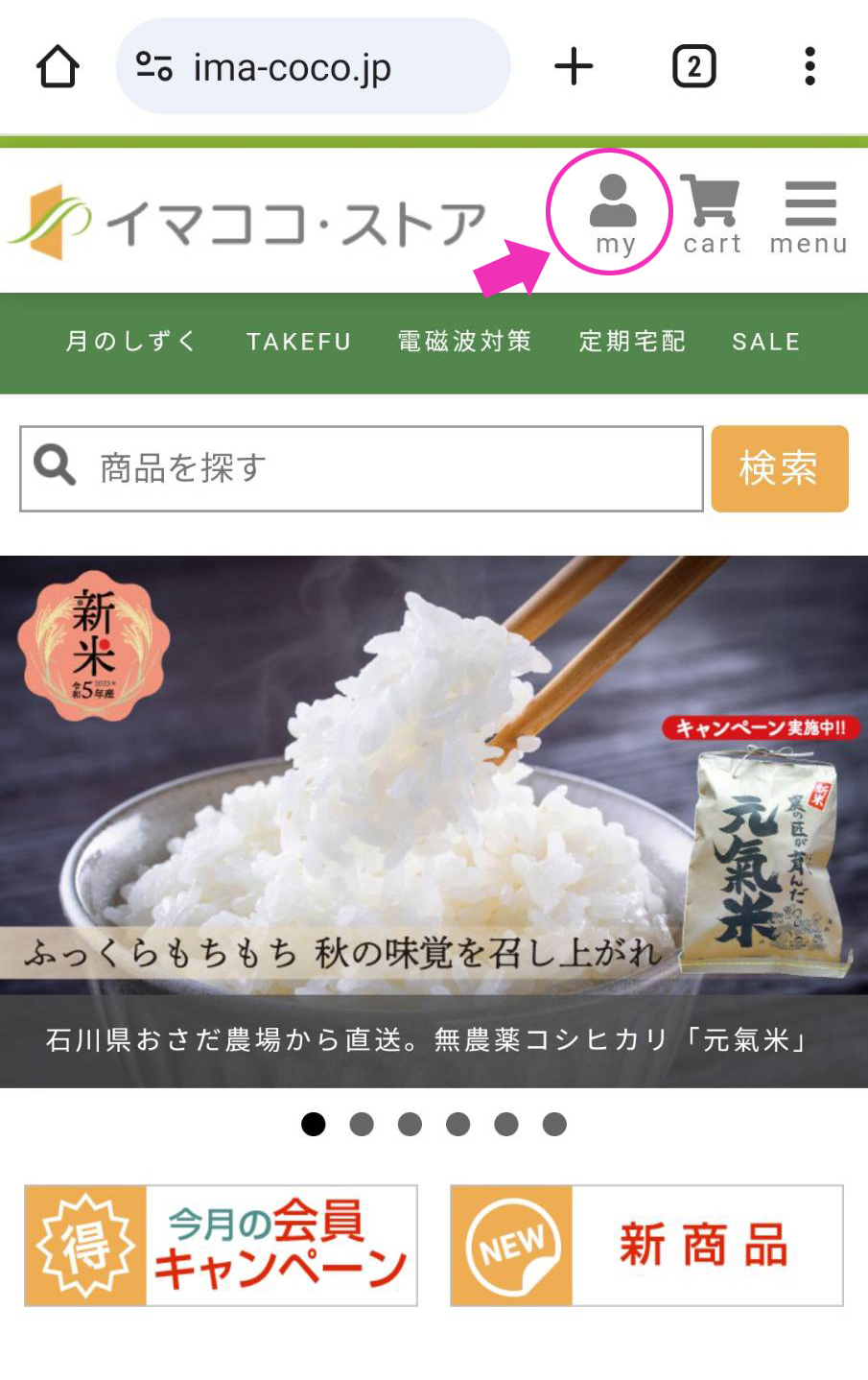Jump to the last carousel slide dot
This screenshot has height=1380, width=868.
(x=554, y=1124)
